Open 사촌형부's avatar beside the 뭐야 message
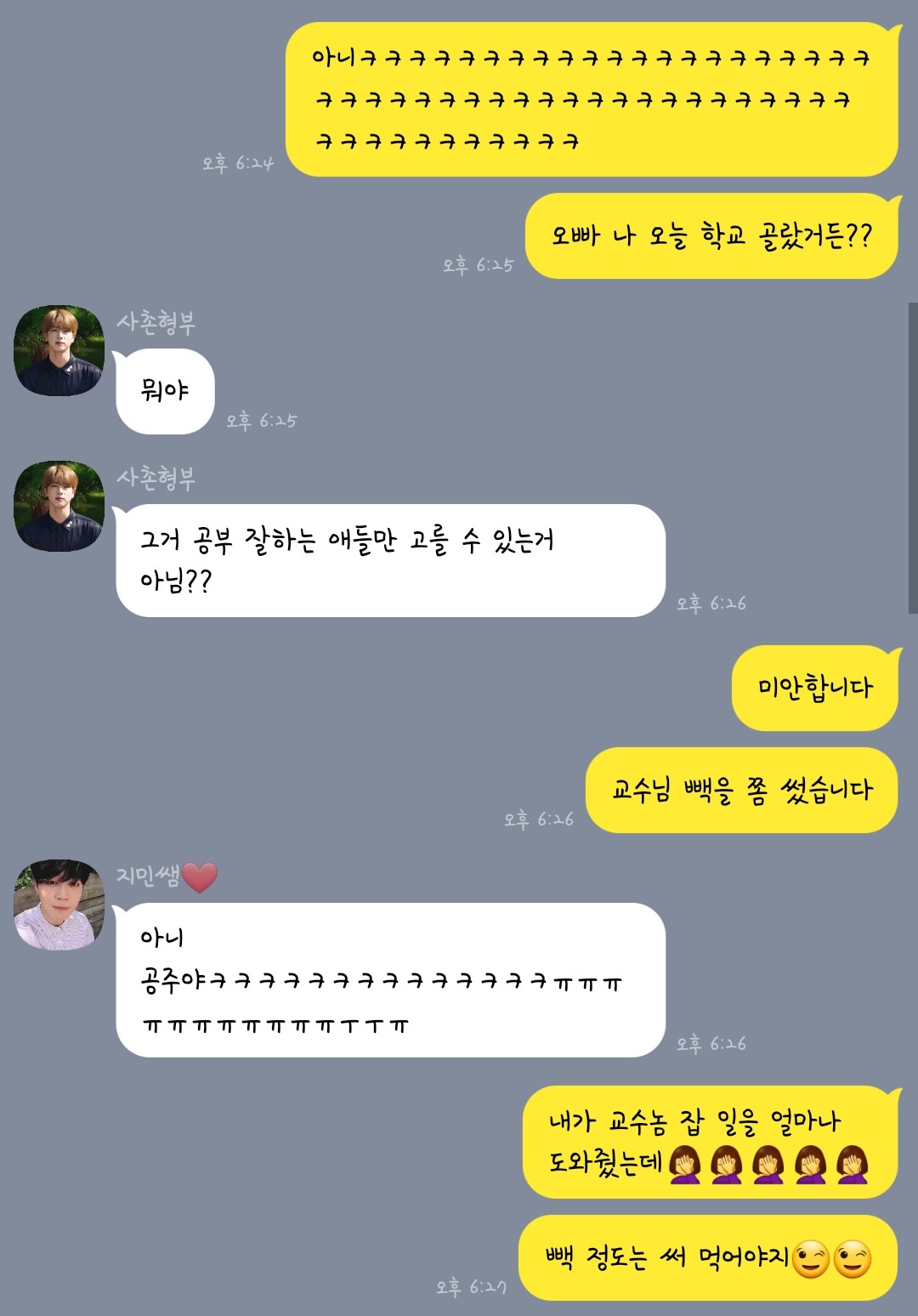Image resolution: width=918 pixels, height=1316 pixels. [x=59, y=350]
